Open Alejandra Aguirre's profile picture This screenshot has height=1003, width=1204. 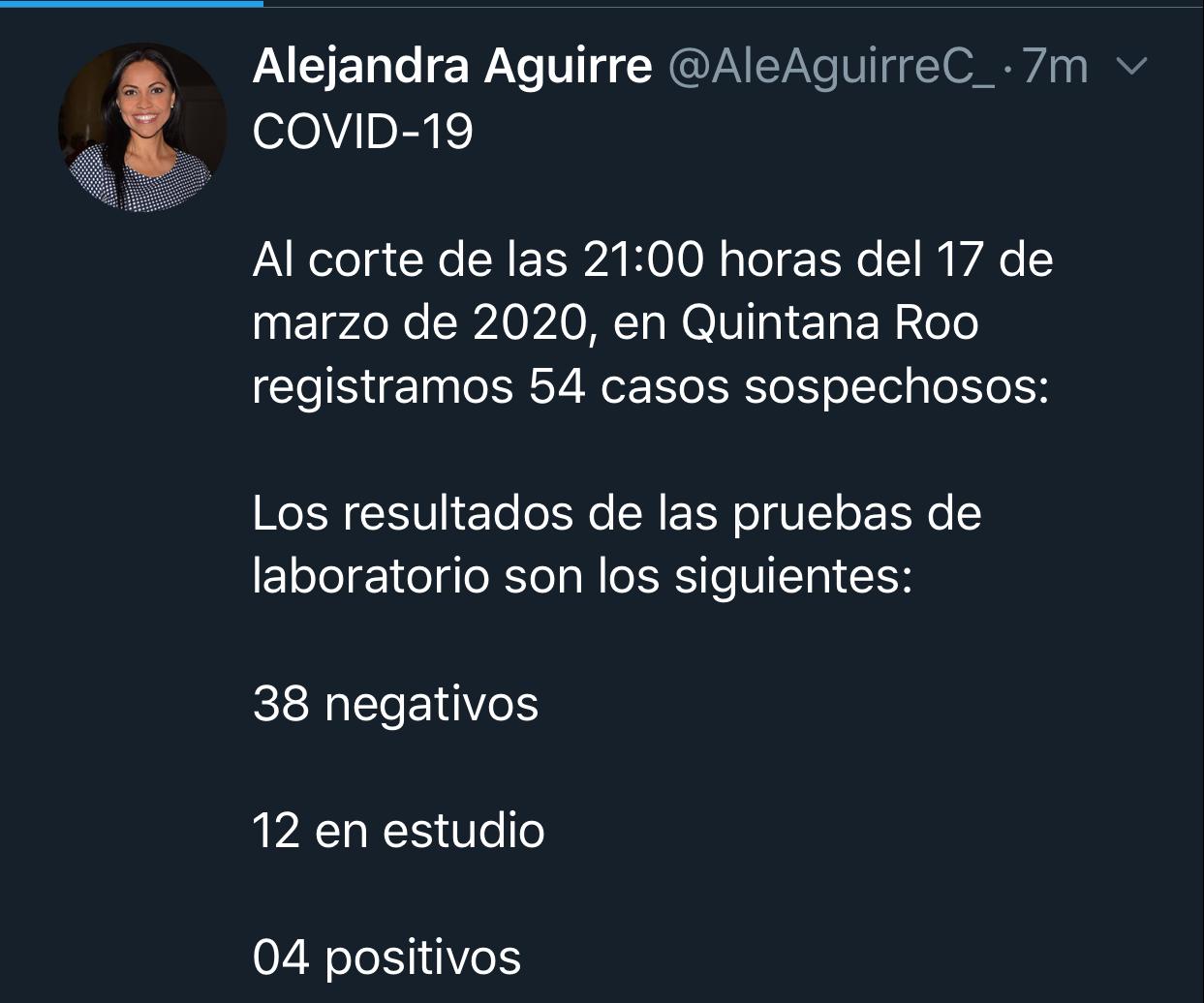(x=142, y=127)
